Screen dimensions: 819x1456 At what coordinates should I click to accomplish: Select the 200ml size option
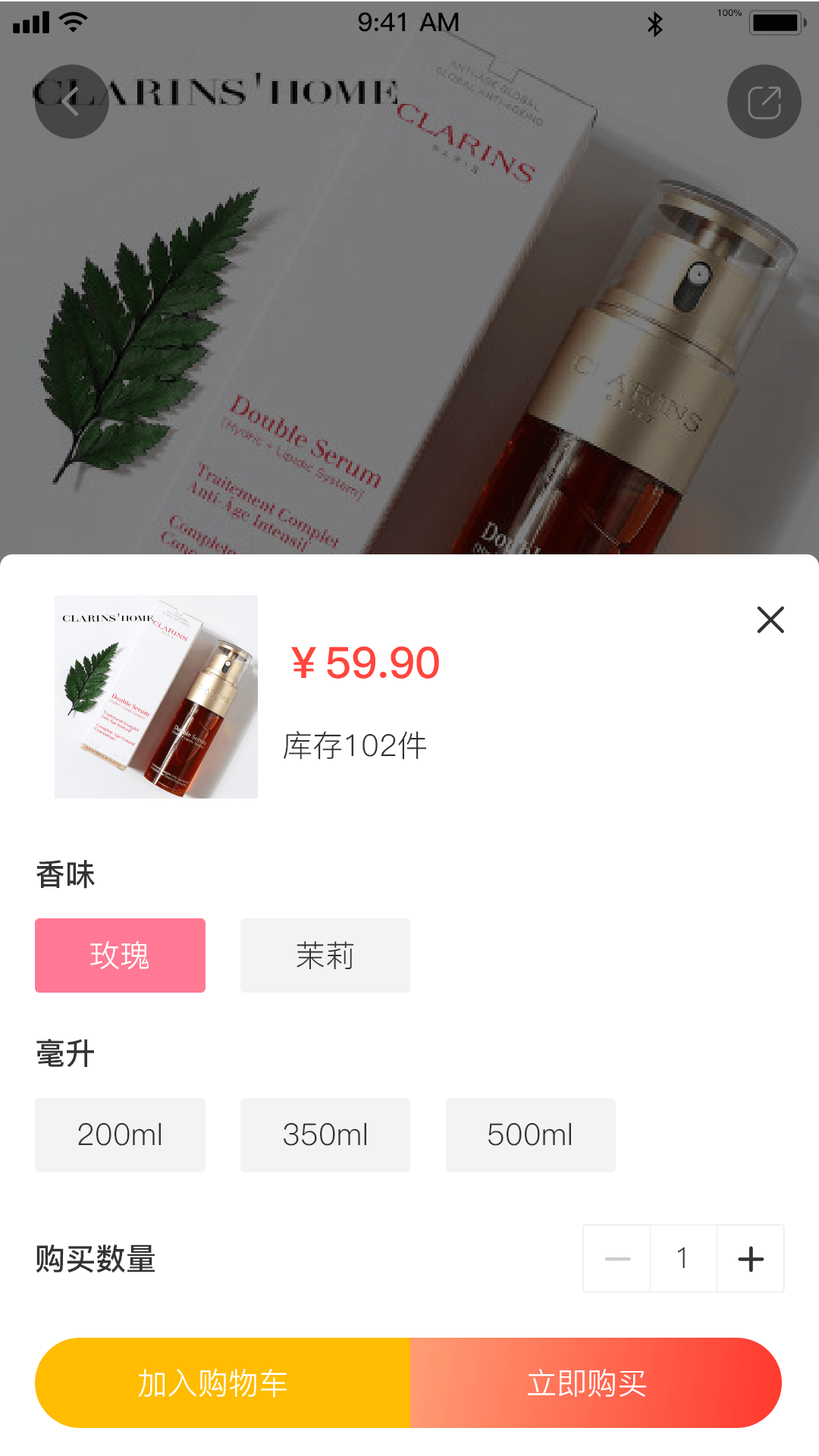tap(120, 1135)
